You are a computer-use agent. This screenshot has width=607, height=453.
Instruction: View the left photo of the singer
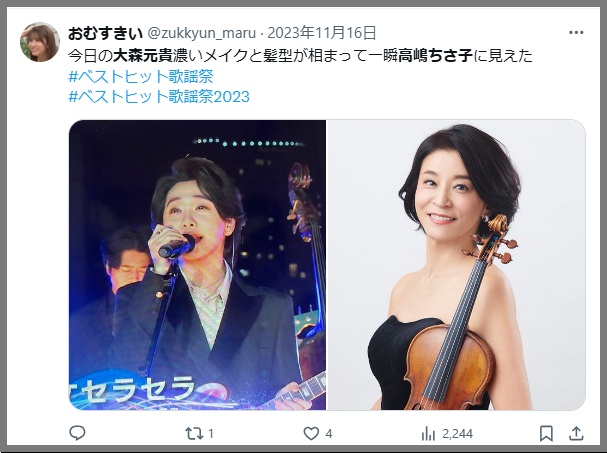point(197,265)
